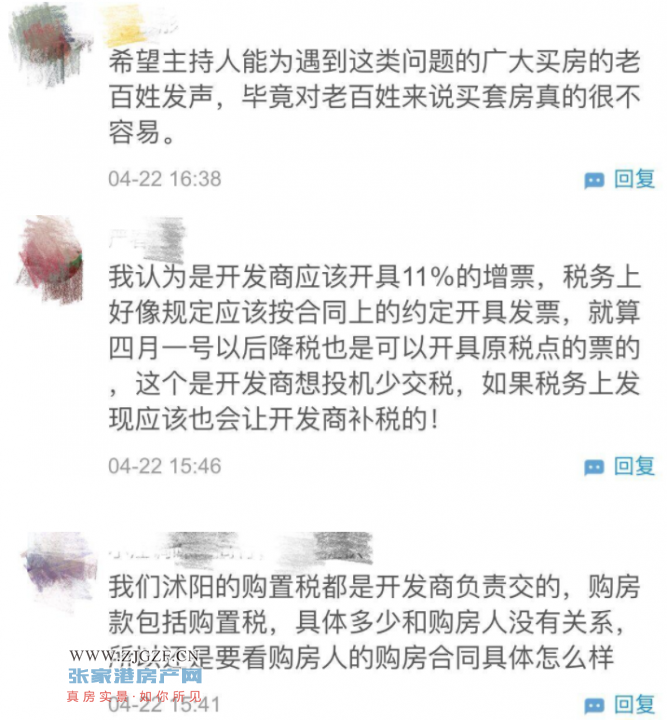The image size is (667, 720).
Task: Reply to the 04-22 16:38 comment
Action: [621, 180]
